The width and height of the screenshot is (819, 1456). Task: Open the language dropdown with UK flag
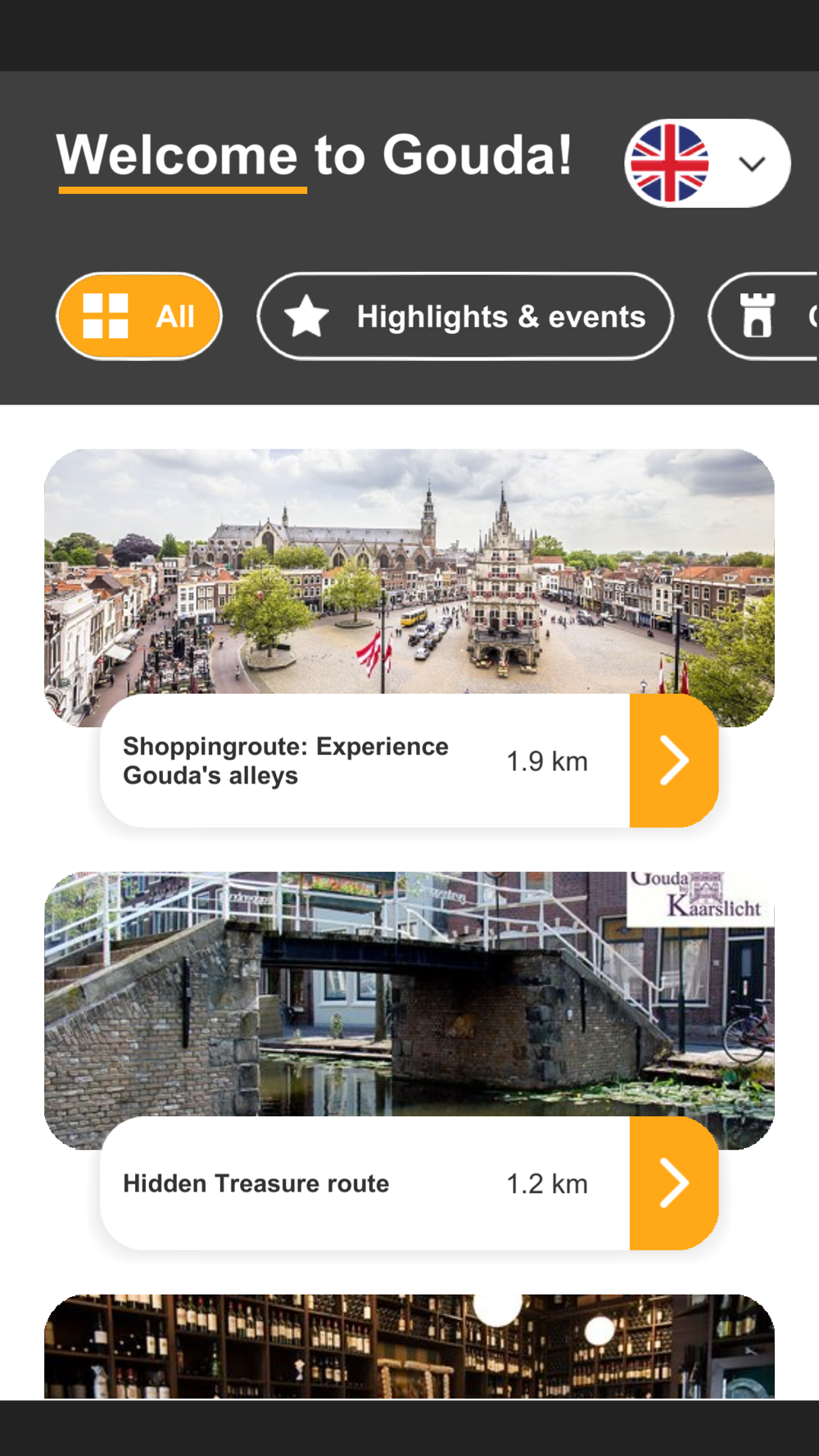click(708, 163)
